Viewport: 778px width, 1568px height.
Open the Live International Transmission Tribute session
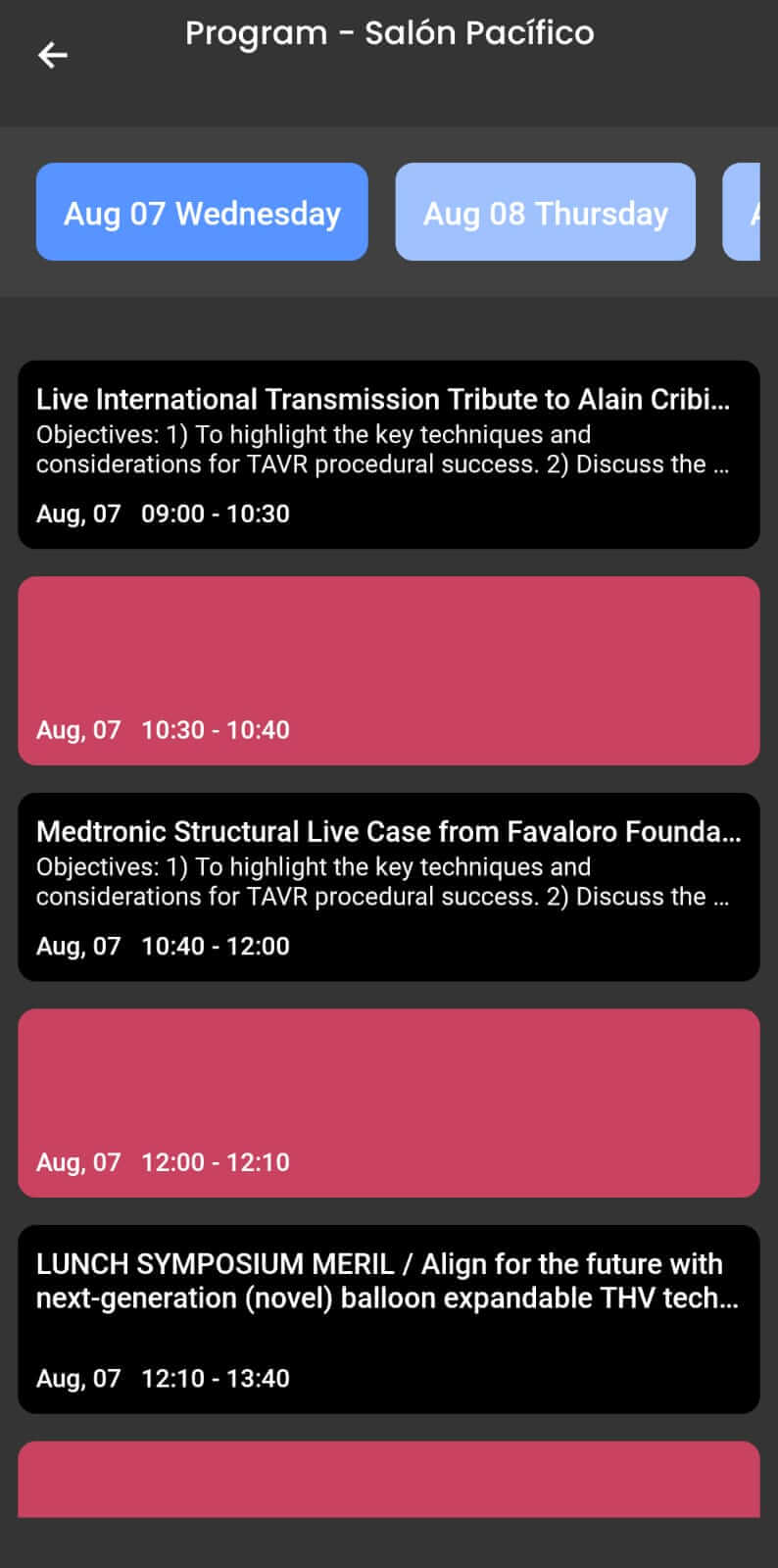click(x=389, y=455)
